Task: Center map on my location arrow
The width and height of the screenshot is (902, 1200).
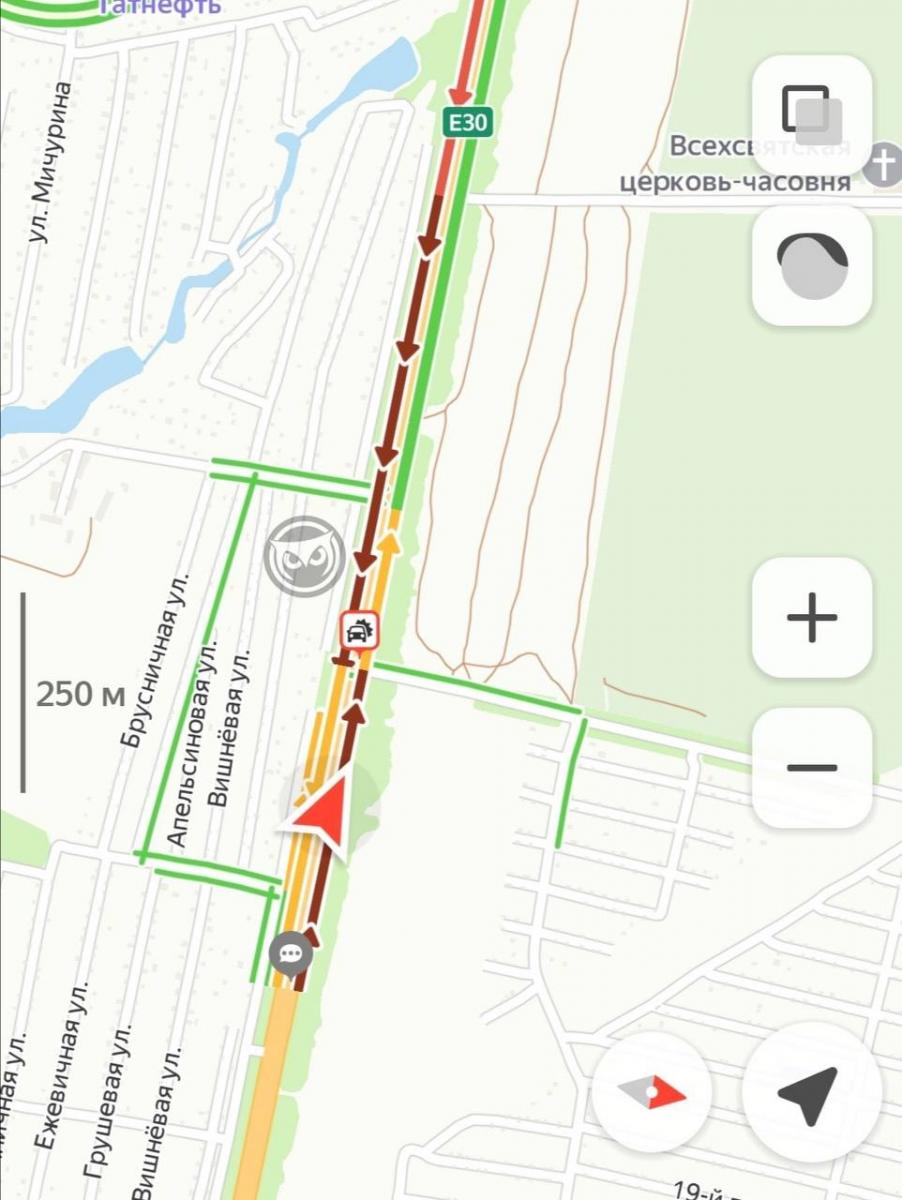Action: tap(811, 1093)
